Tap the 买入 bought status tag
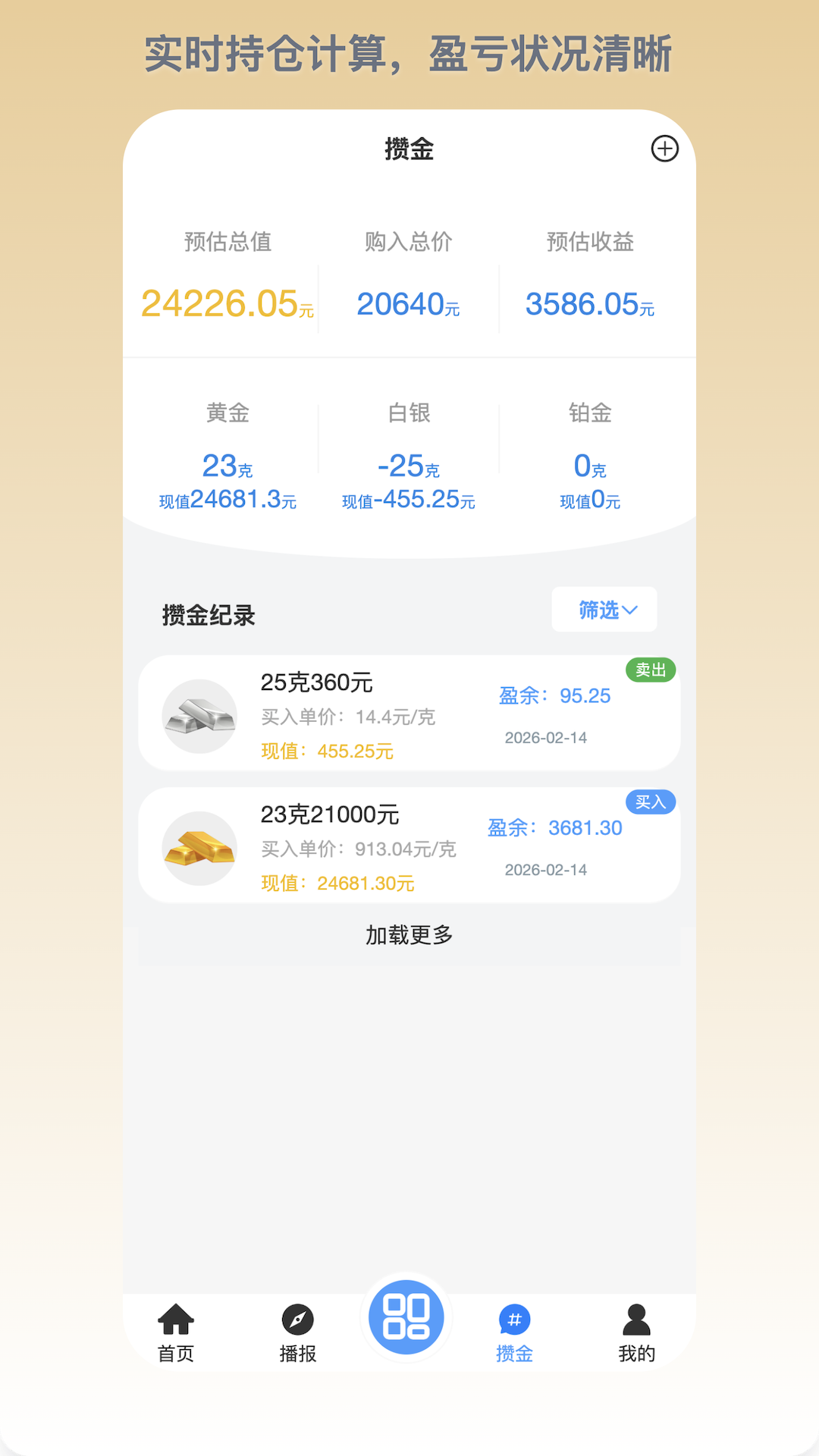This screenshot has width=819, height=1456. point(651,802)
